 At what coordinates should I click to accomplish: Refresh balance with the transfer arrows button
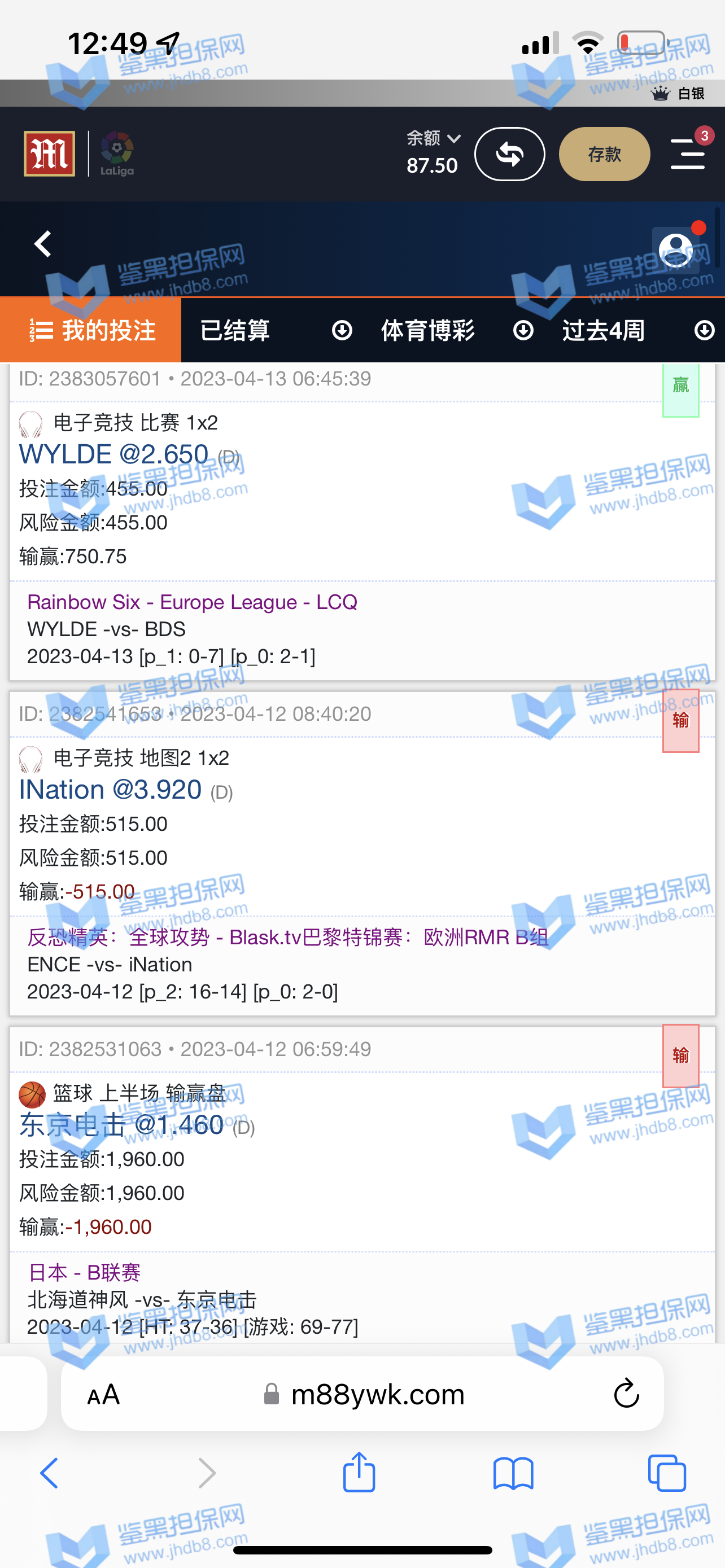[509, 154]
